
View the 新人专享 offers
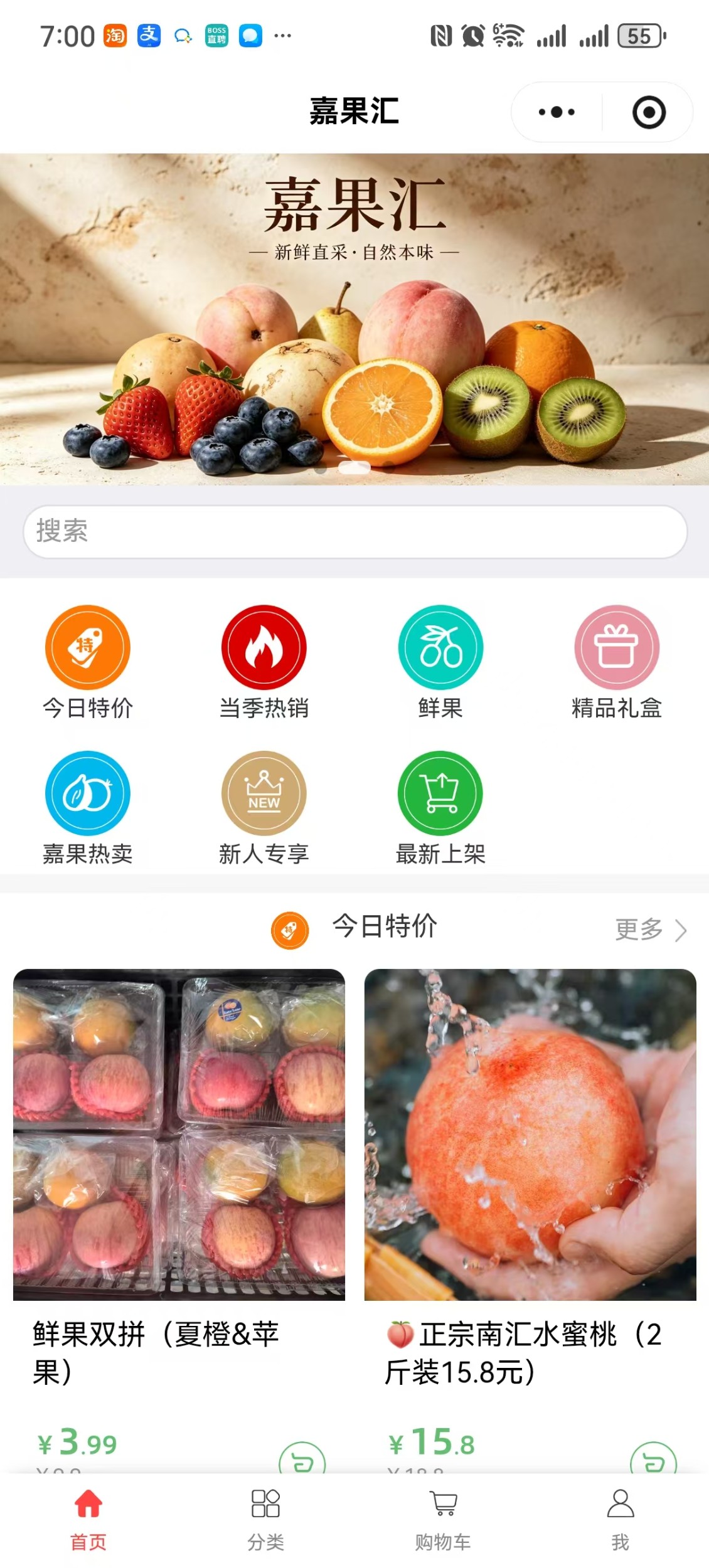[x=264, y=808]
